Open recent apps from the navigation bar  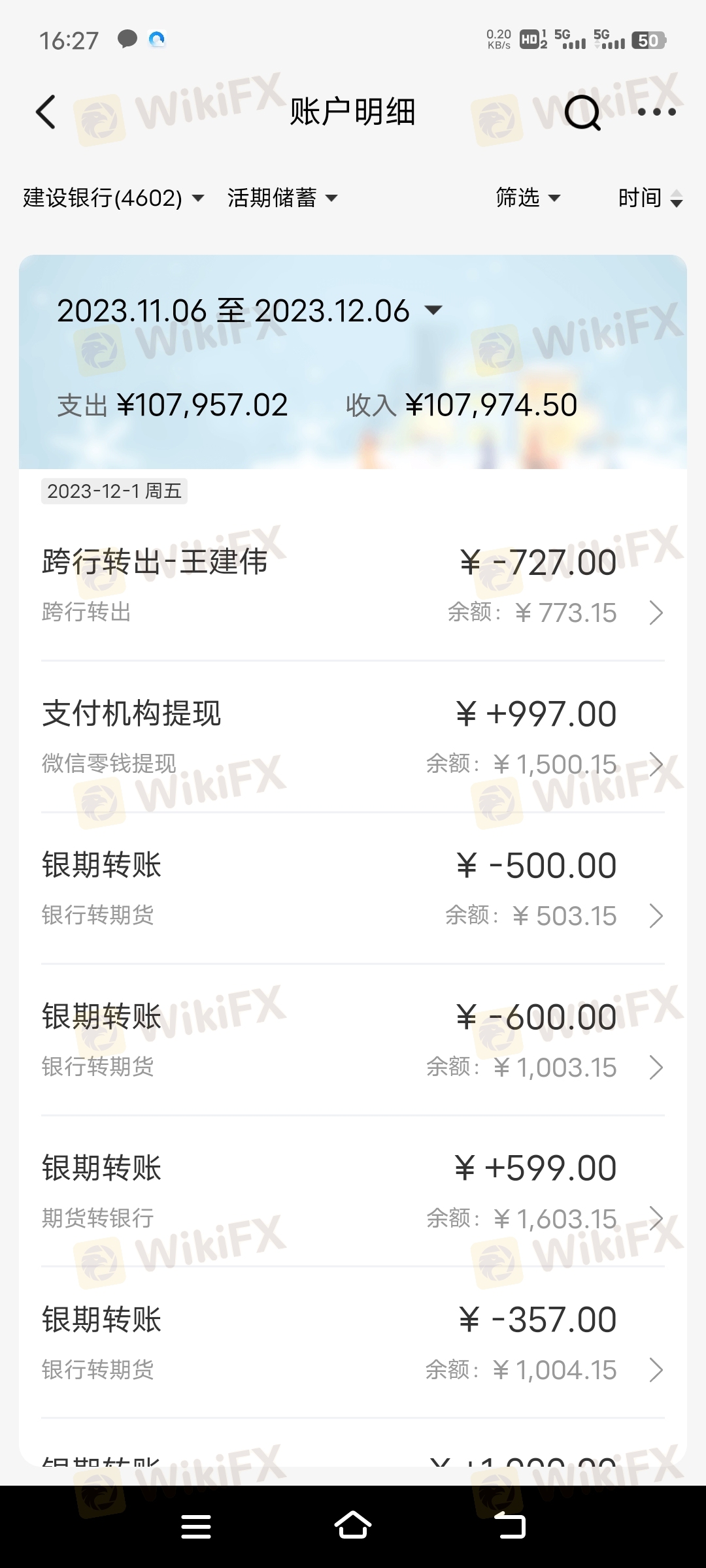point(196,1526)
